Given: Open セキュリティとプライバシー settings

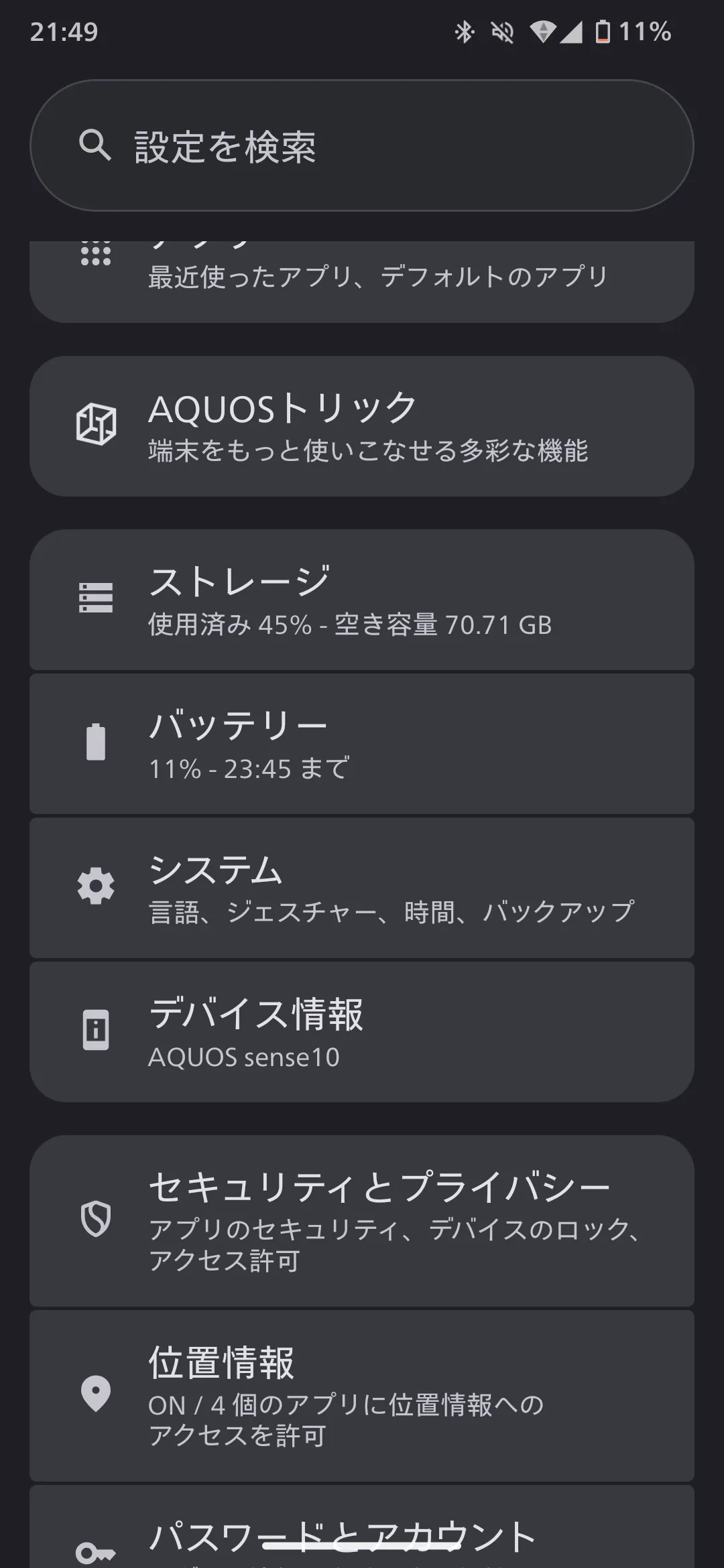Looking at the screenshot, I should [362, 1220].
